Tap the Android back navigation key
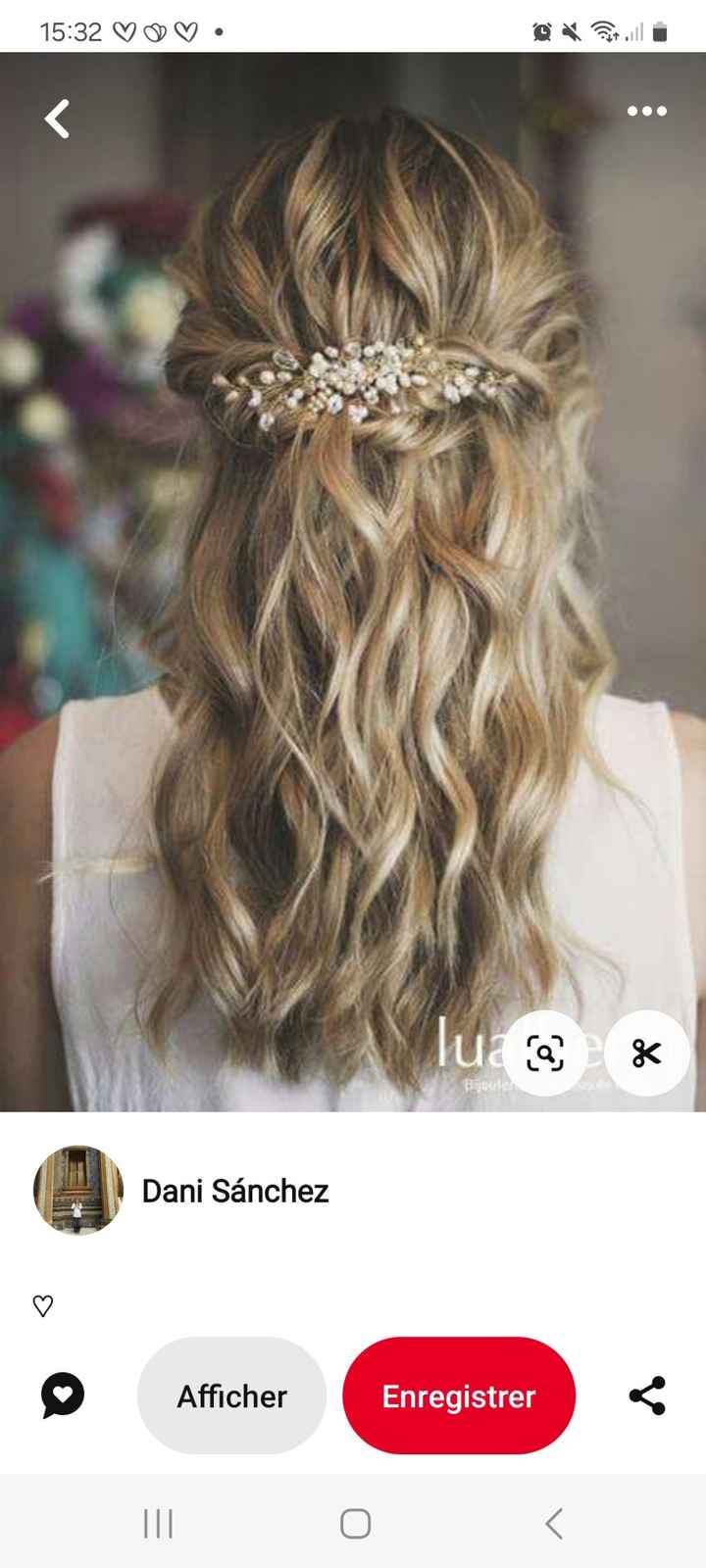706x1568 pixels. 552,1523
